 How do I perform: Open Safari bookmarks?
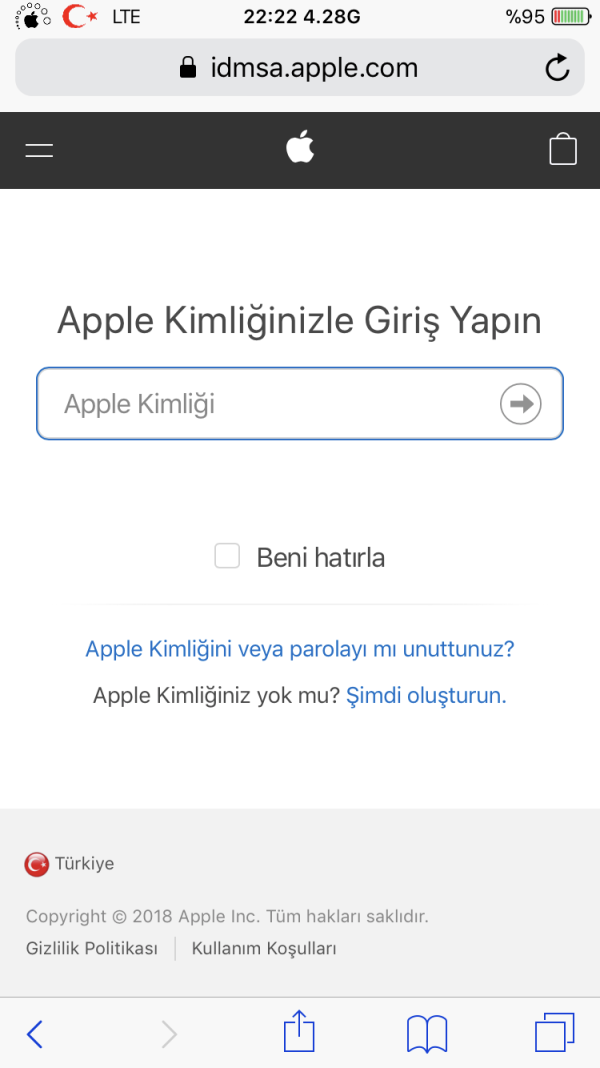tap(427, 1033)
